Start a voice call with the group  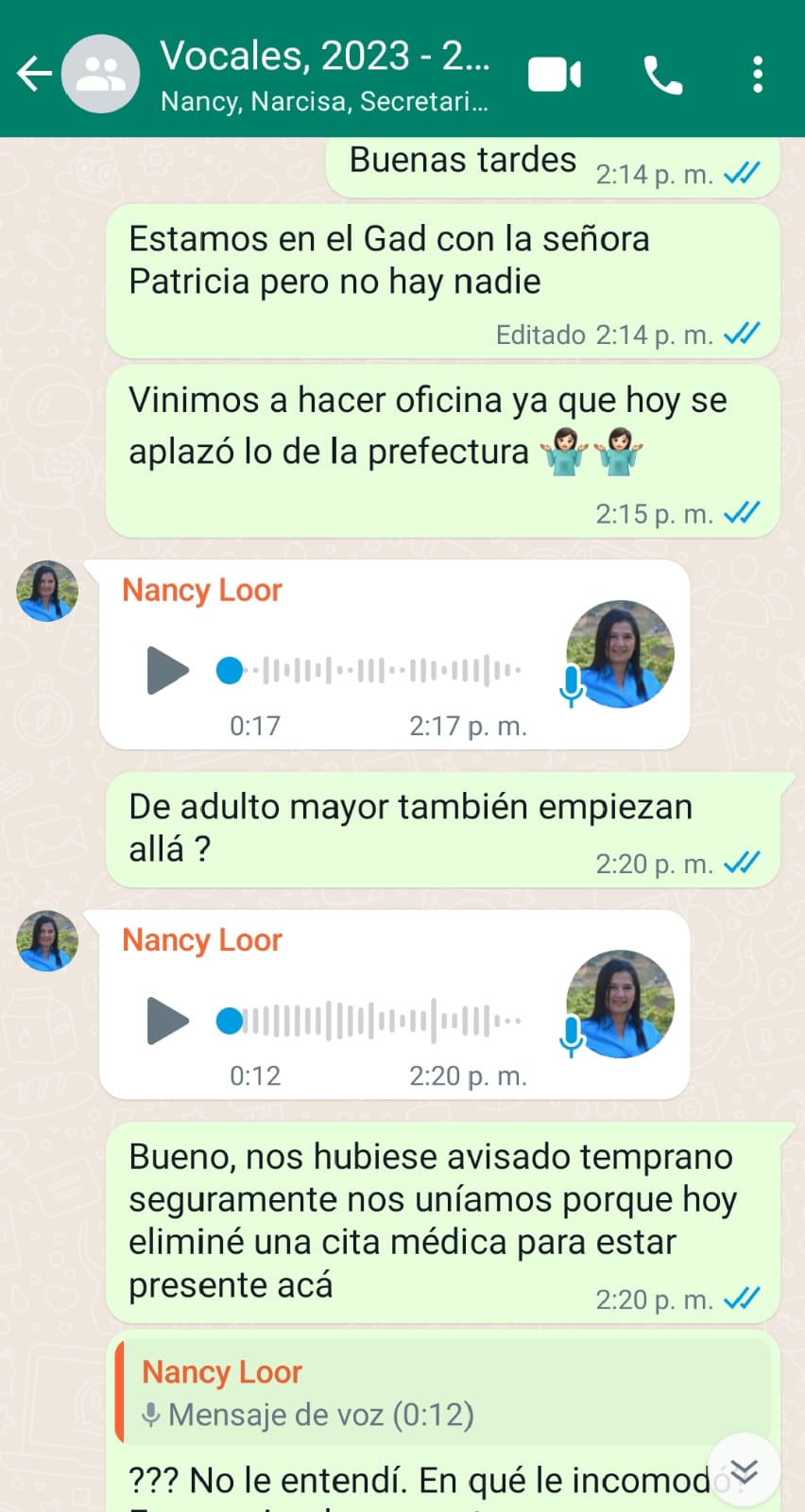click(x=662, y=75)
